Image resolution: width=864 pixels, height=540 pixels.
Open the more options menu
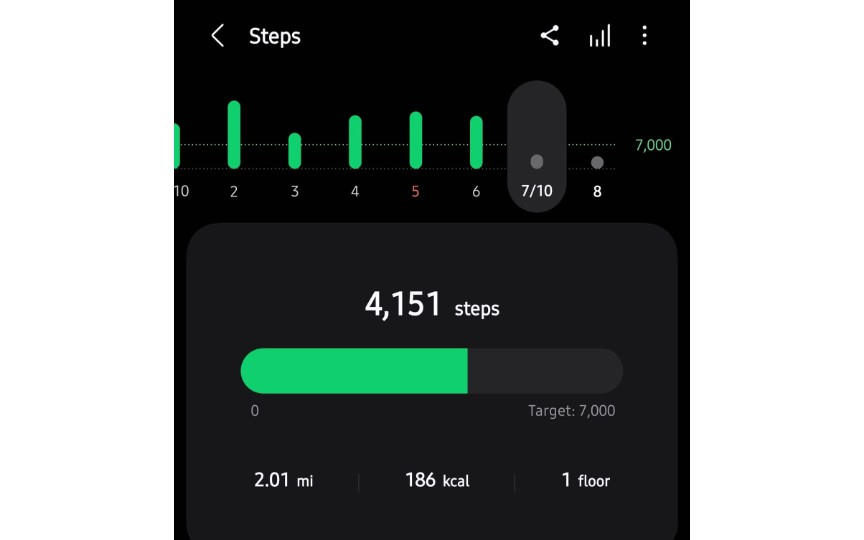click(x=644, y=36)
